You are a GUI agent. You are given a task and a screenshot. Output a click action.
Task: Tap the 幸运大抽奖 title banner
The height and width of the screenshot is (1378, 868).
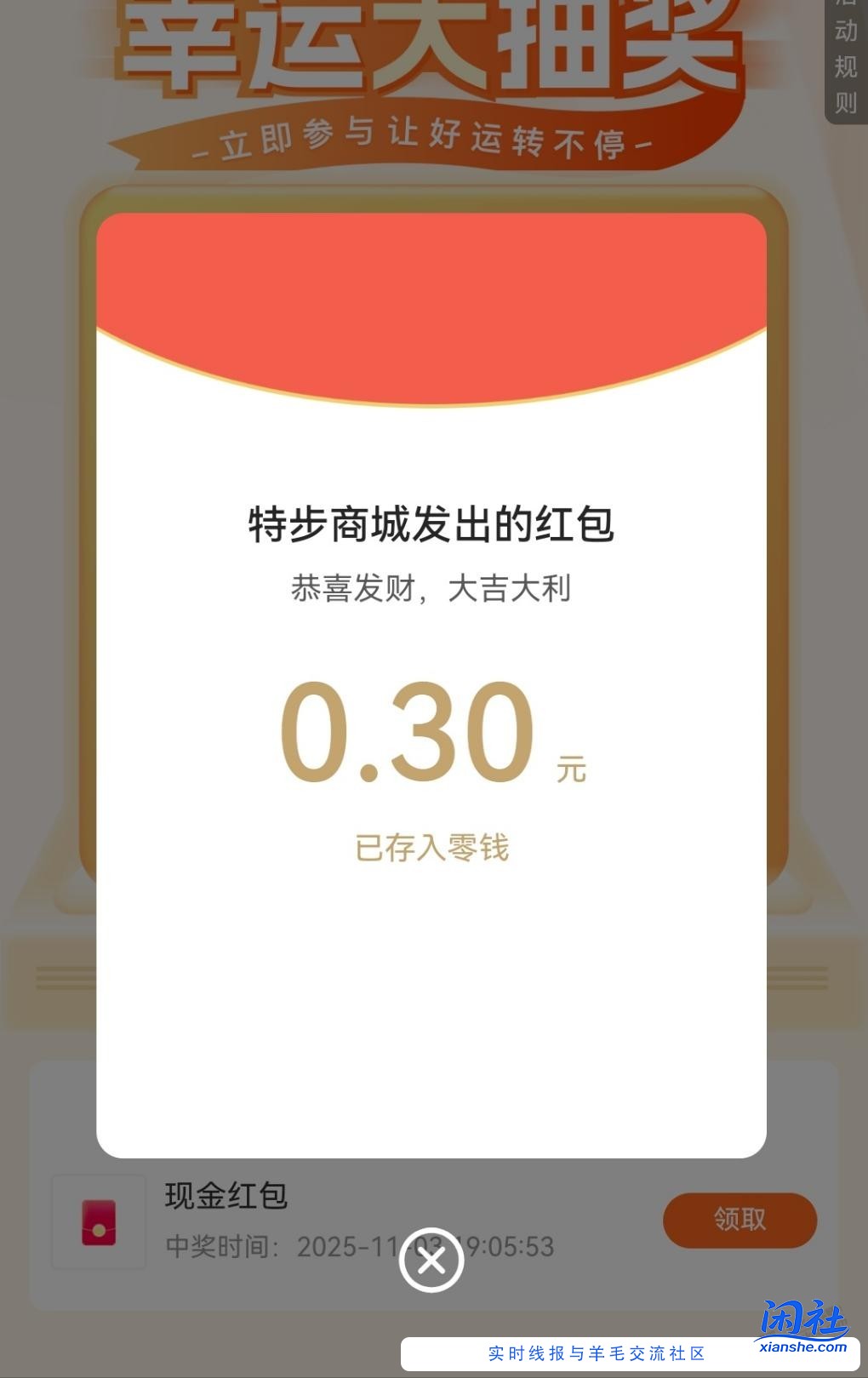click(x=425, y=43)
